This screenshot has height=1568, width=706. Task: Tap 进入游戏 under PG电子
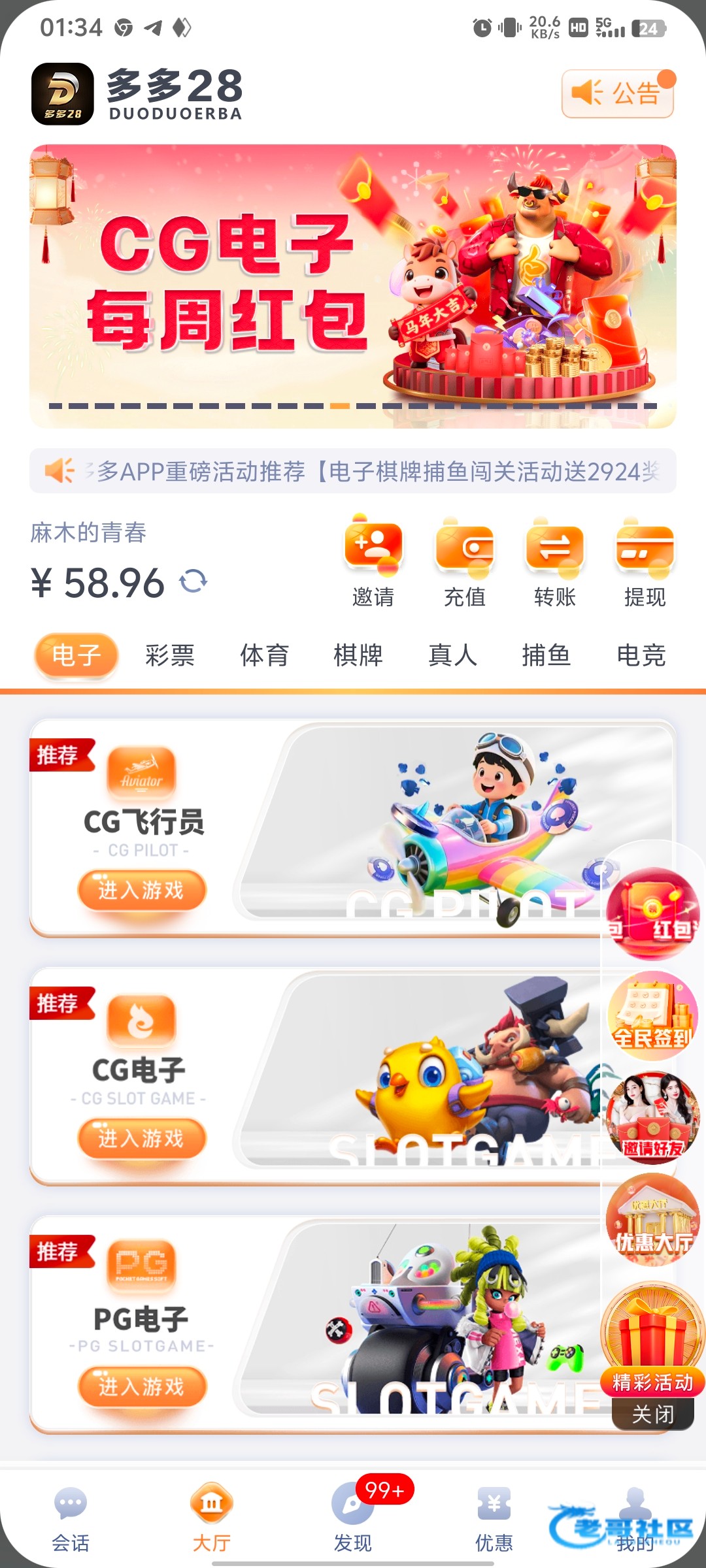click(x=142, y=1386)
